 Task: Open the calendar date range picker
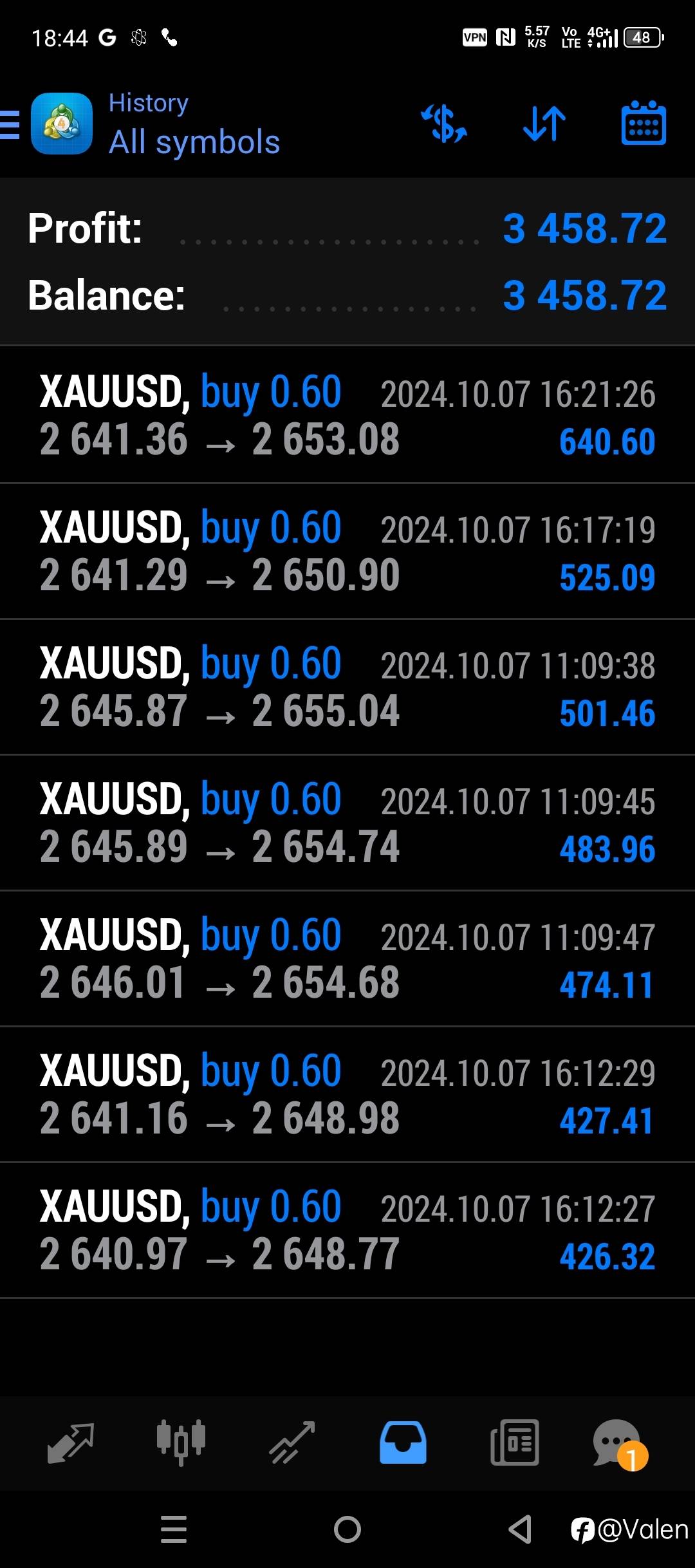644,124
